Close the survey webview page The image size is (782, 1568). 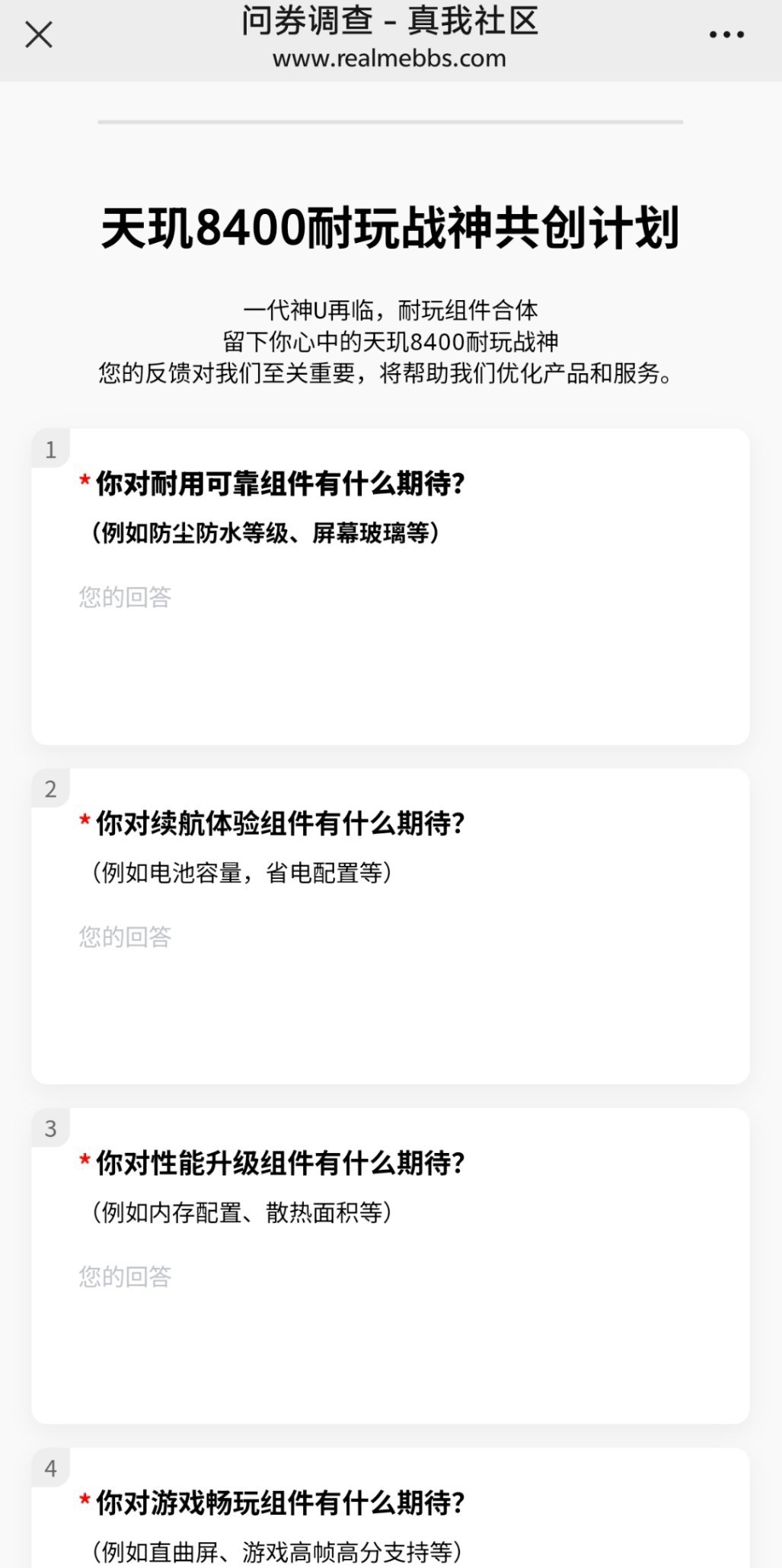[39, 35]
